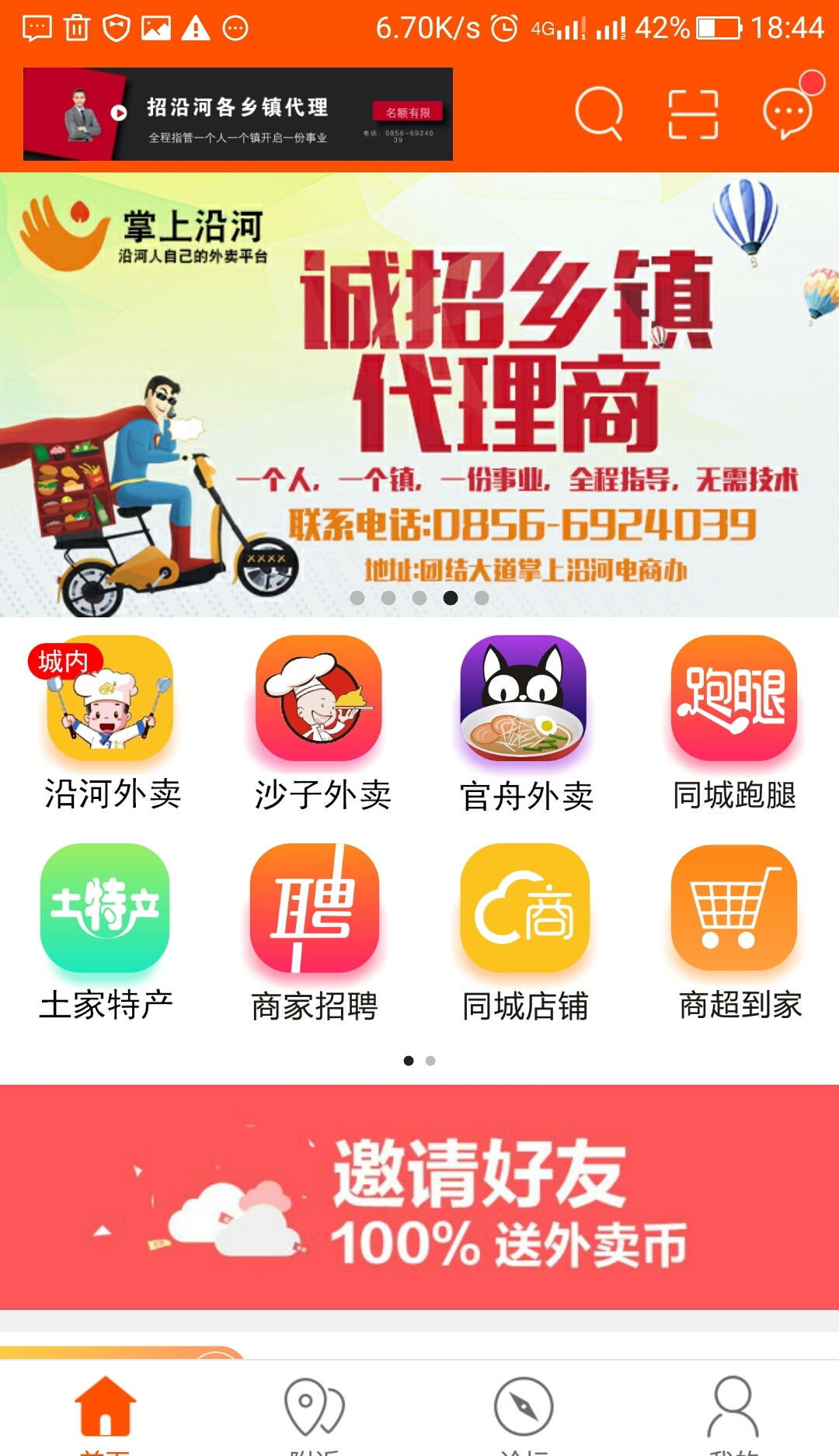Viewport: 839px width, 1456px height.
Task: Open the QR scan icon
Action: click(693, 114)
